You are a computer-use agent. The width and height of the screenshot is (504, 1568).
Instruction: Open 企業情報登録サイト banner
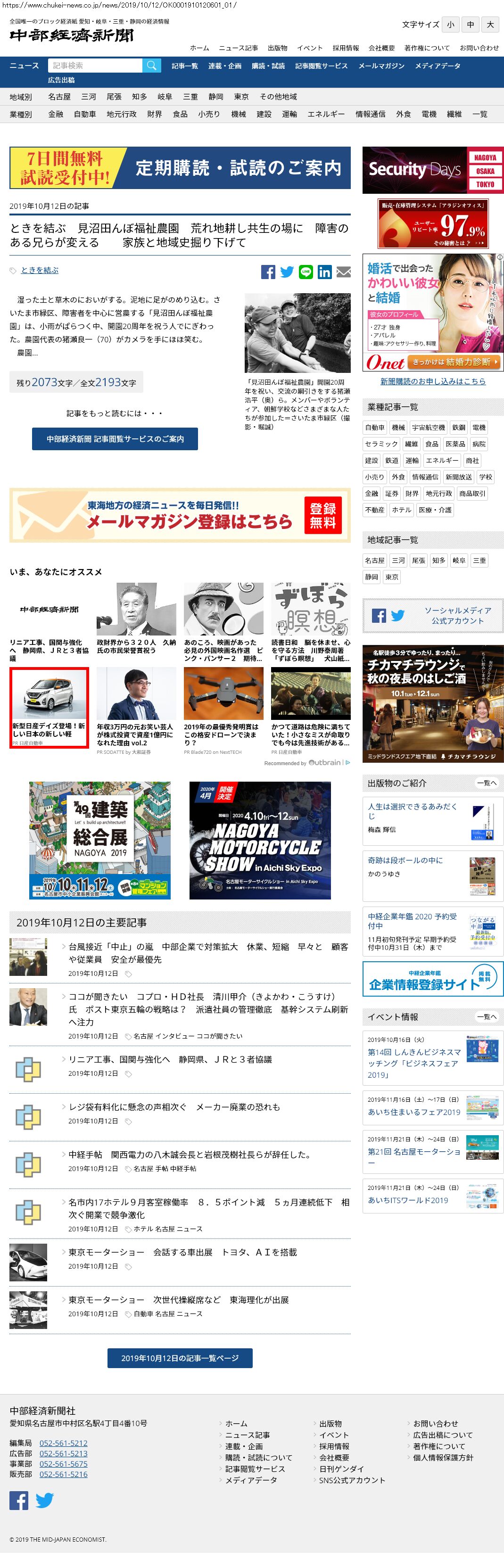pyautogui.click(x=433, y=979)
